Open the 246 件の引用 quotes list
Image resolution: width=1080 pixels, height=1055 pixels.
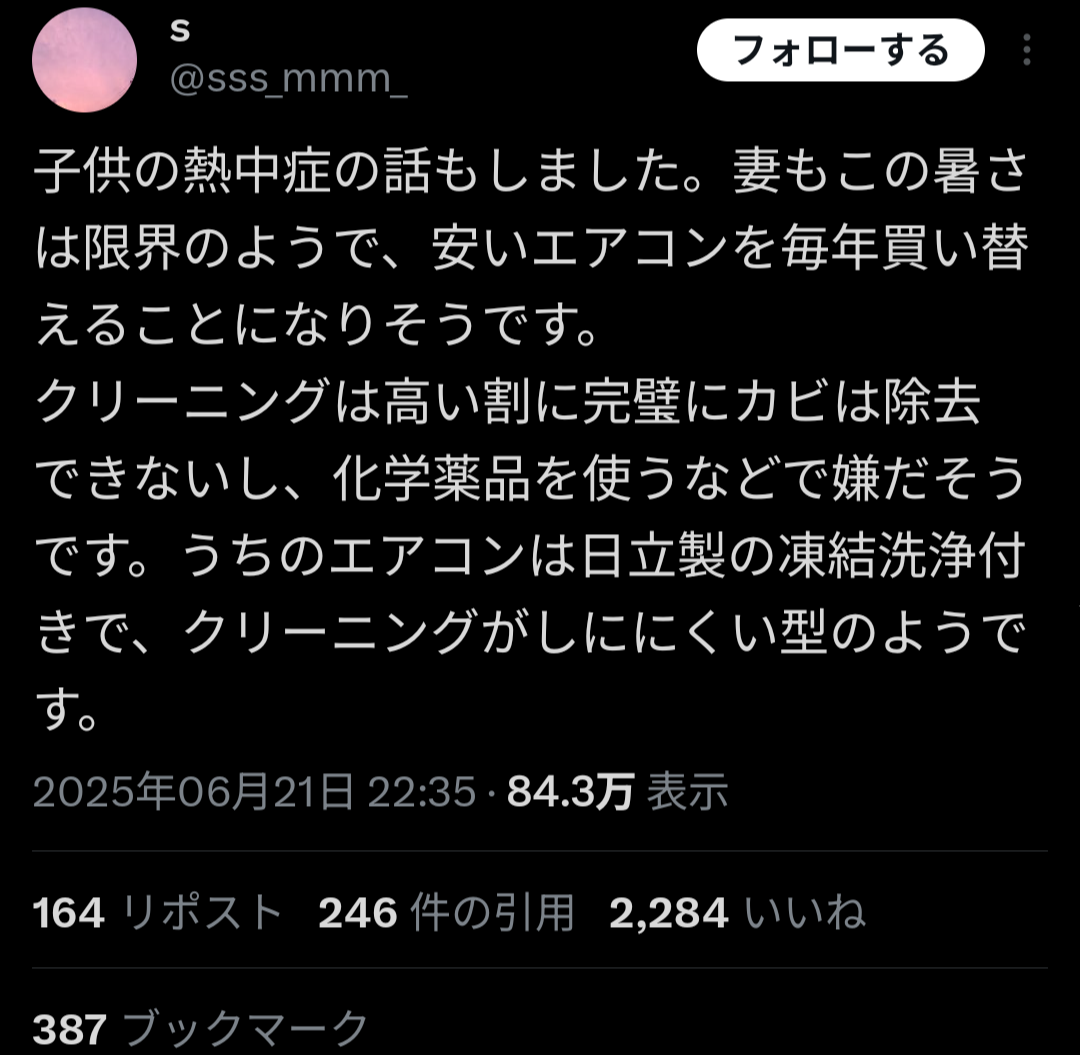coord(446,913)
